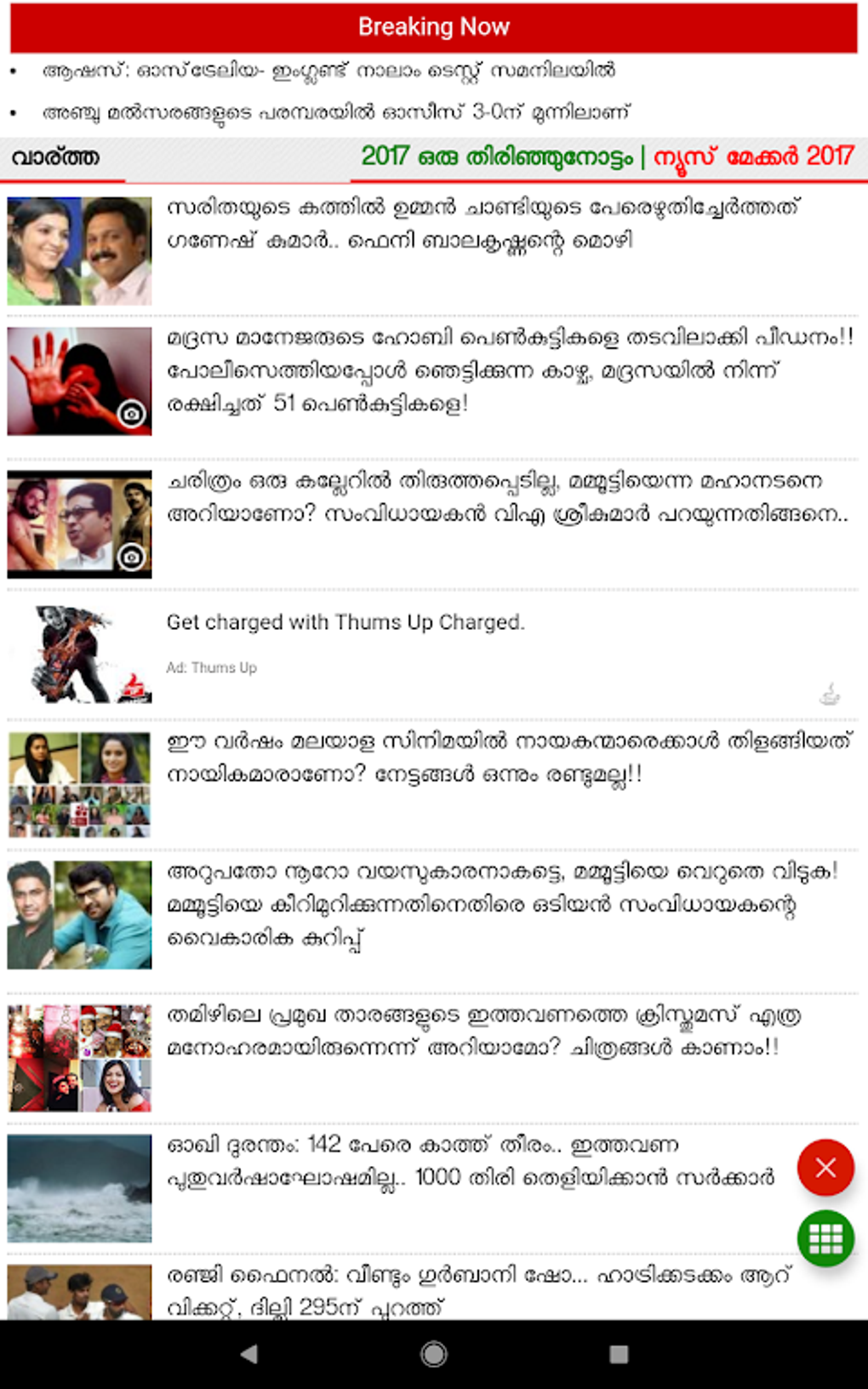This screenshot has width=868, height=1389.
Task: Open the Breaking Now banner
Action: tap(434, 26)
